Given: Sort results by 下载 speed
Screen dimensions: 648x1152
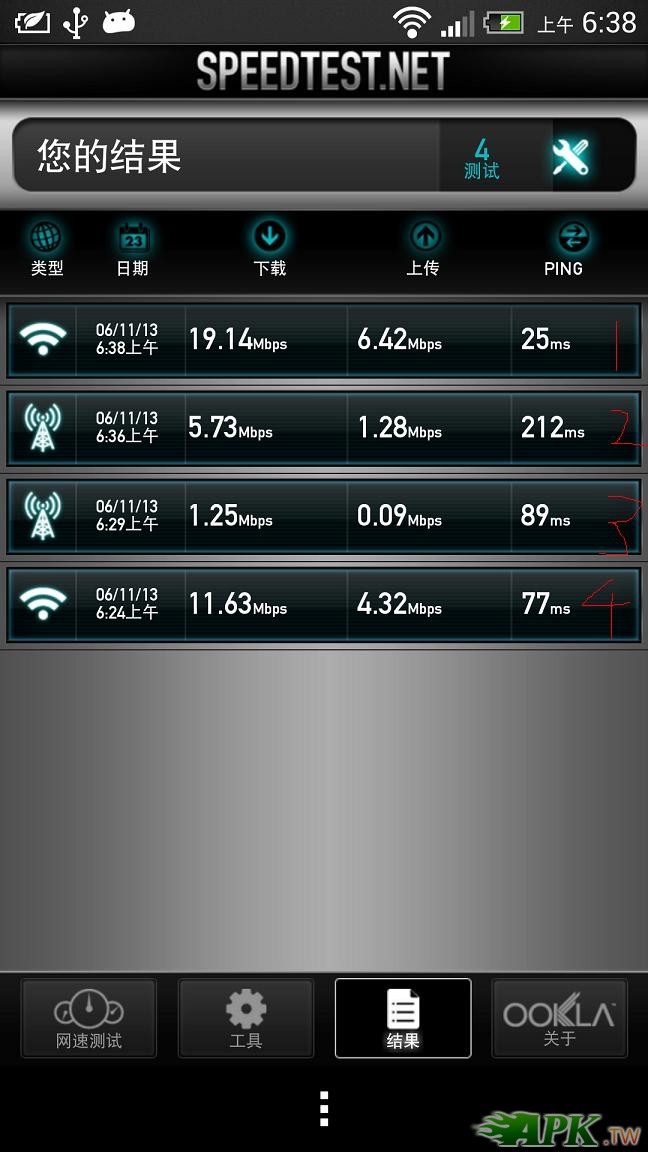Looking at the screenshot, I should pos(269,249).
